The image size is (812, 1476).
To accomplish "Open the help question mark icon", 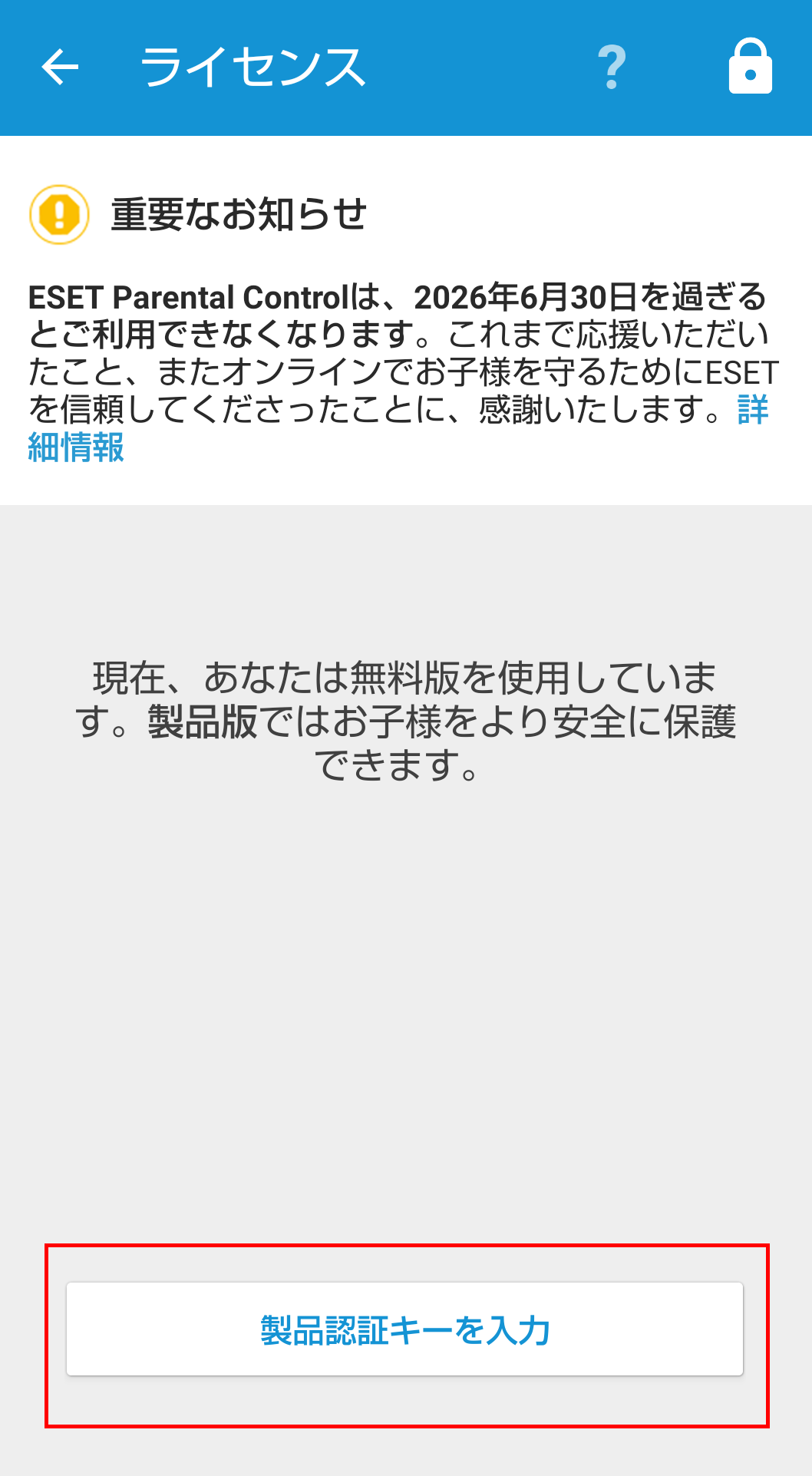I will (x=612, y=68).
